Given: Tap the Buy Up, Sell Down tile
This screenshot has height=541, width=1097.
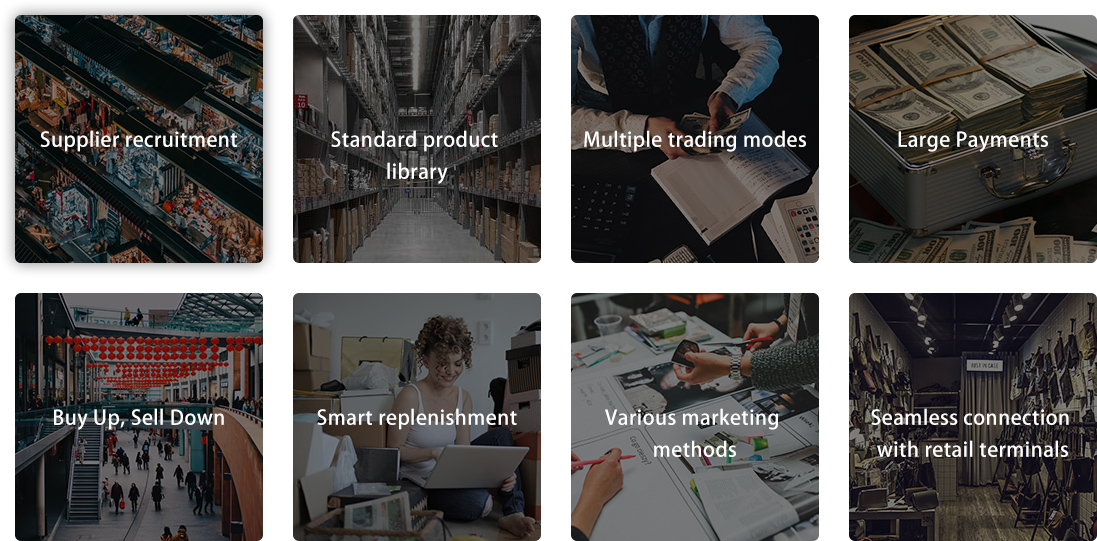Looking at the screenshot, I should point(139,417).
